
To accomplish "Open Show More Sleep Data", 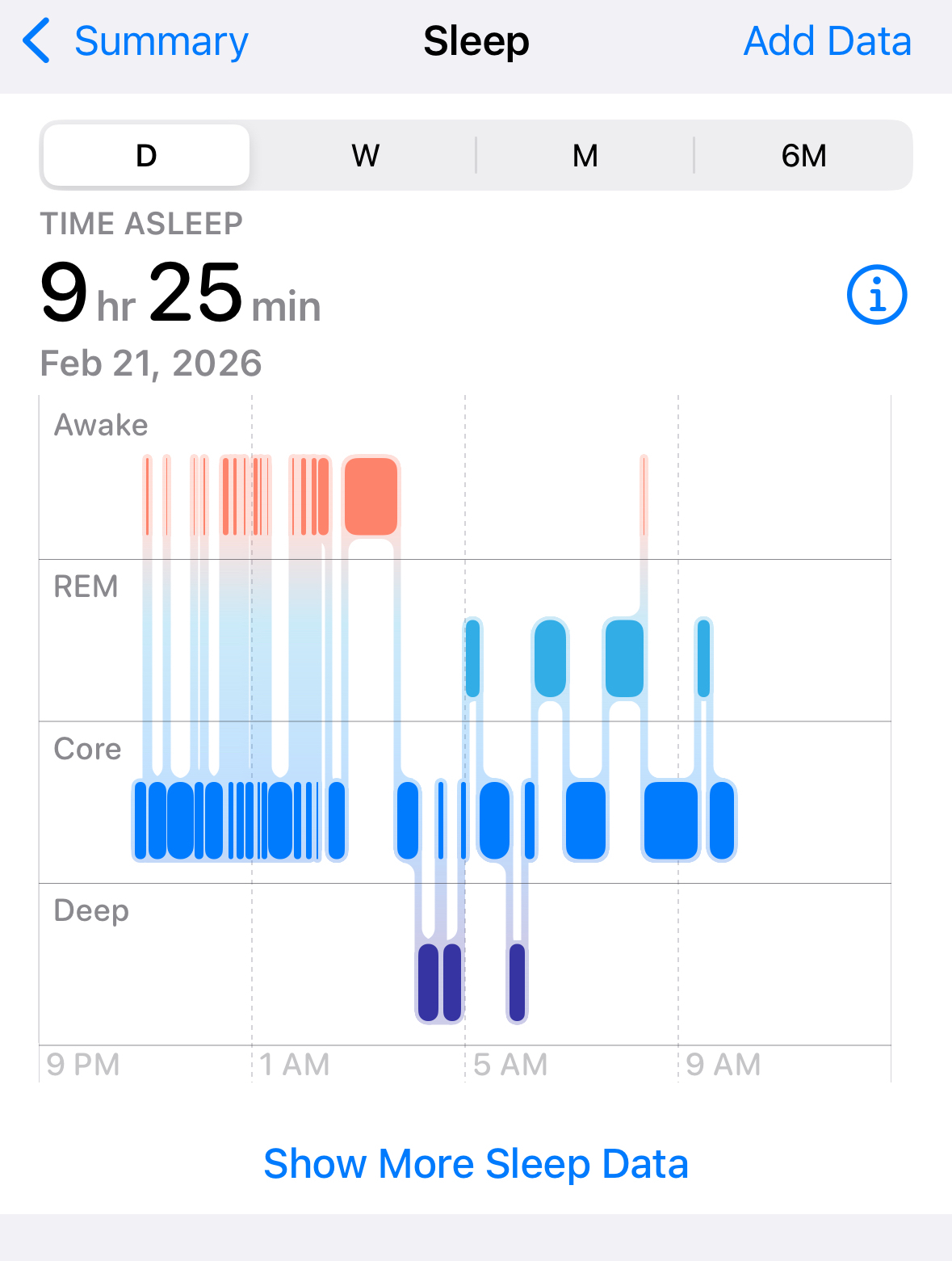I will pyautogui.click(x=476, y=1164).
